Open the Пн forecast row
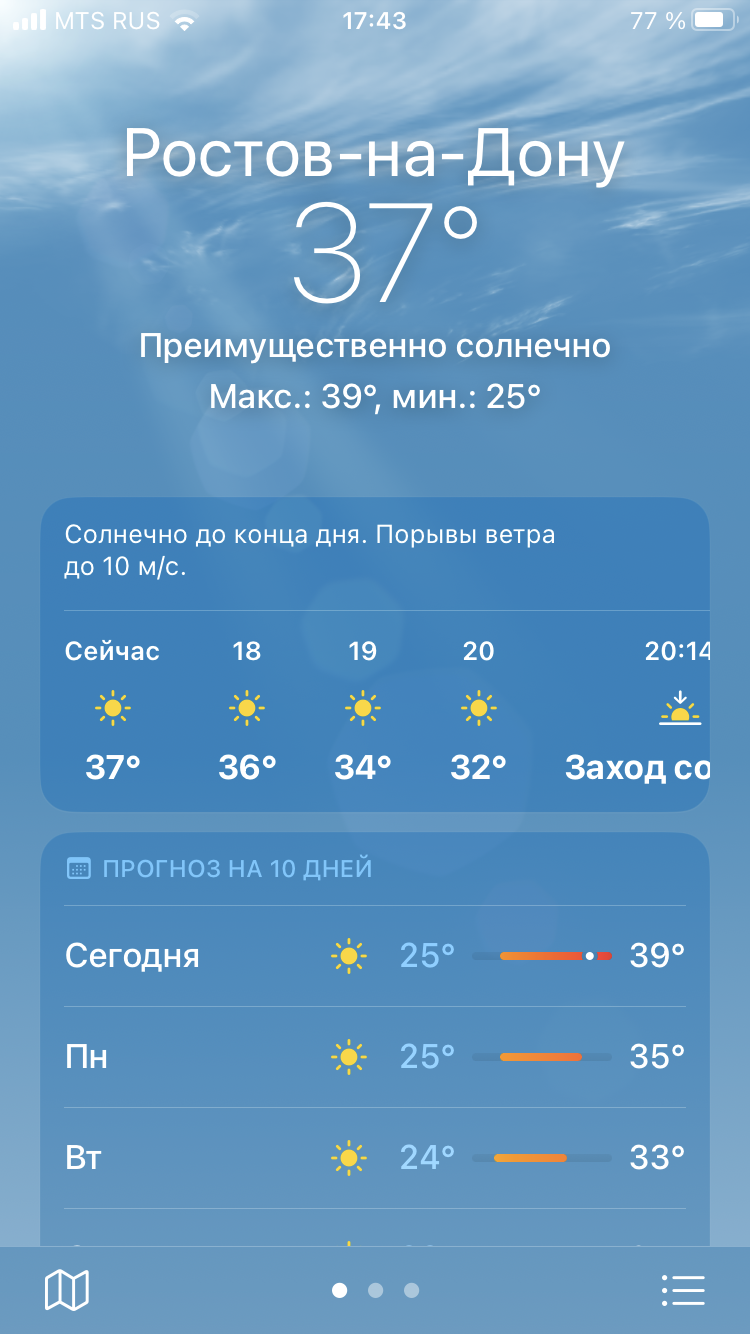This screenshot has height=1334, width=750. [x=375, y=1057]
